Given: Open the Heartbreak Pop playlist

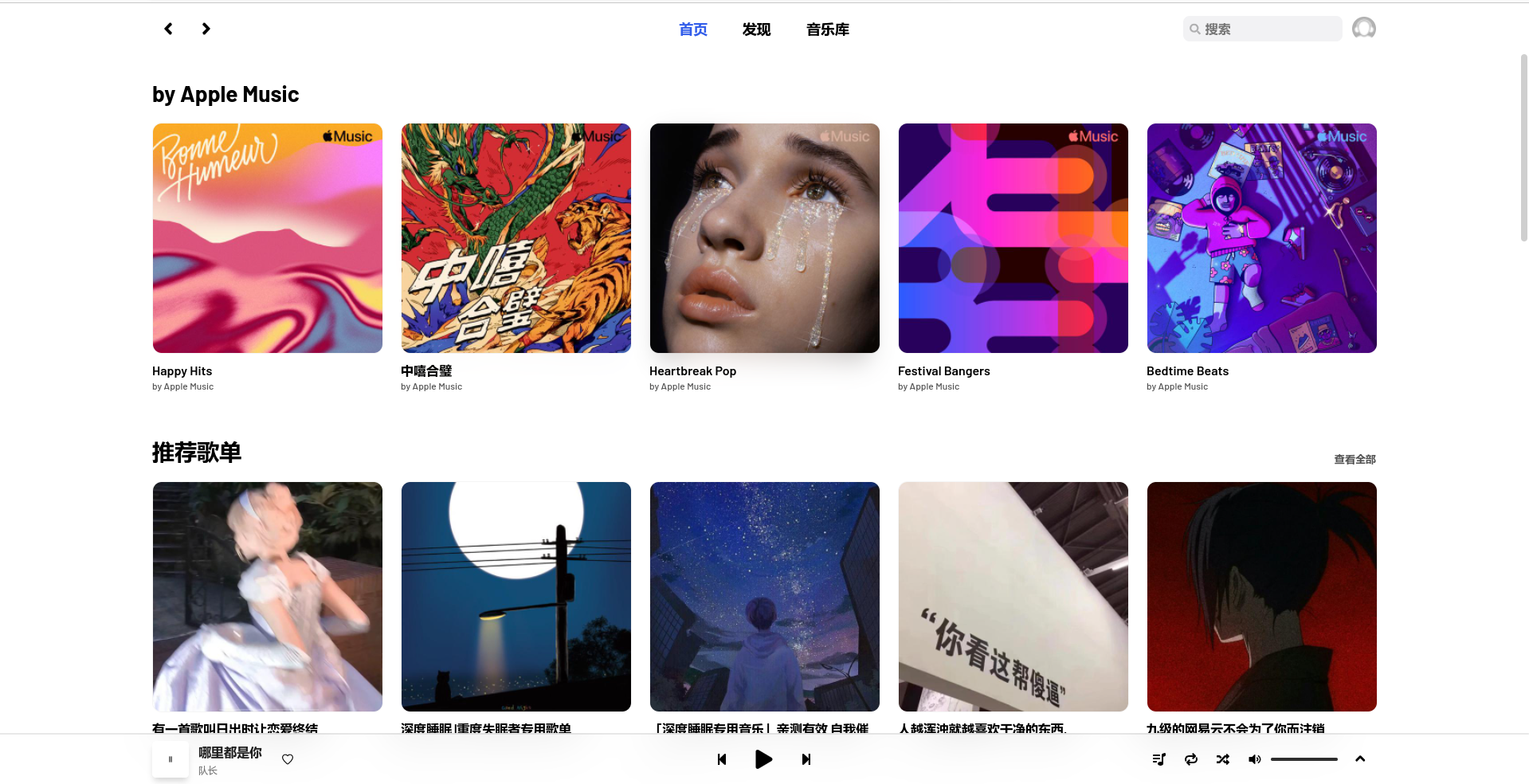Looking at the screenshot, I should pos(765,238).
